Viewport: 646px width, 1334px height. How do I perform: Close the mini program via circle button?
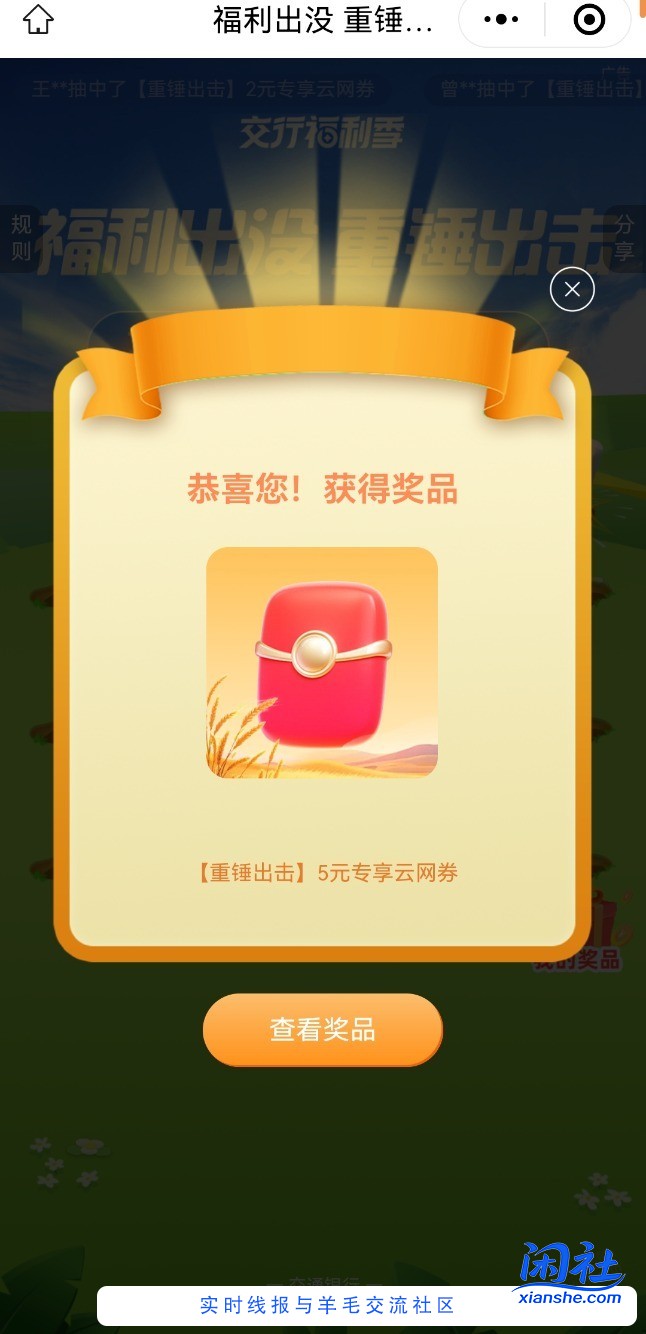pyautogui.click(x=589, y=20)
